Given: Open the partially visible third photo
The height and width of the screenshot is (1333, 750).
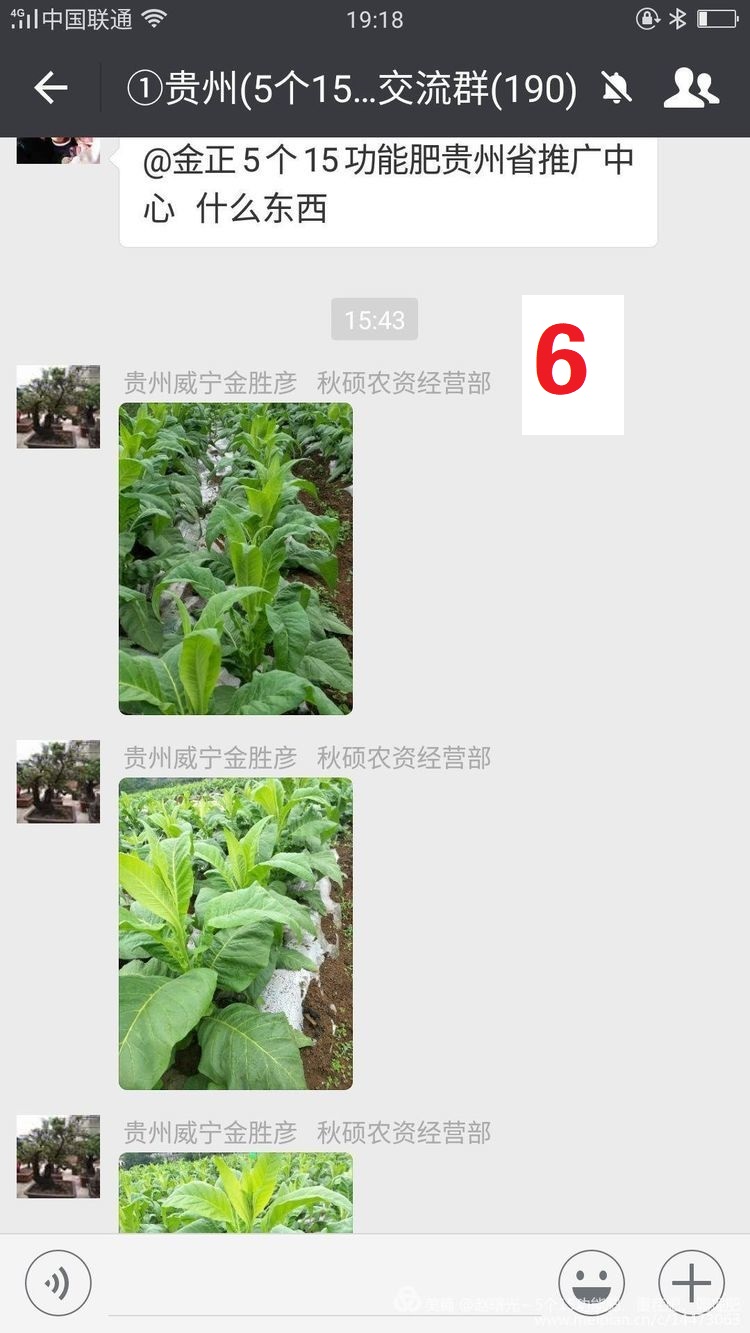Looking at the screenshot, I should click(x=235, y=1192).
